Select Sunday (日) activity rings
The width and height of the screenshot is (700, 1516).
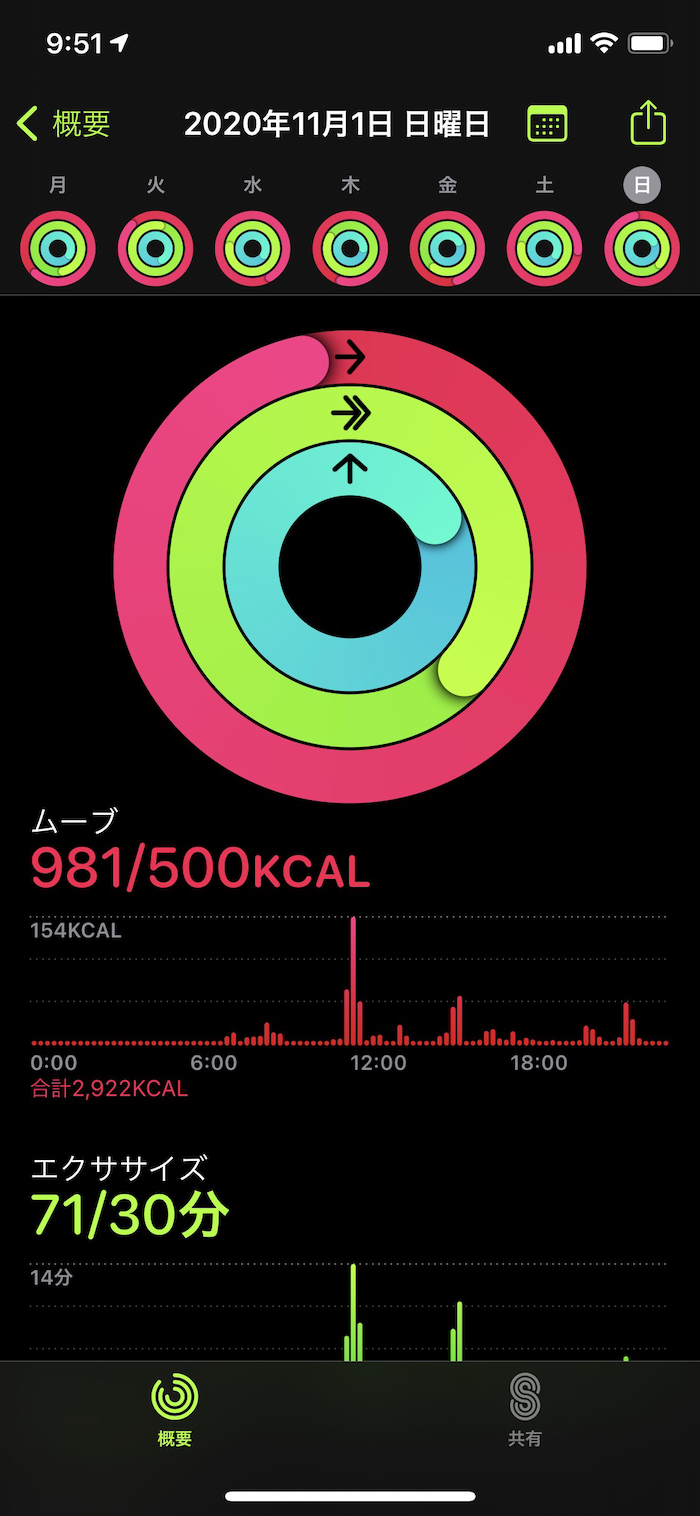(x=642, y=248)
